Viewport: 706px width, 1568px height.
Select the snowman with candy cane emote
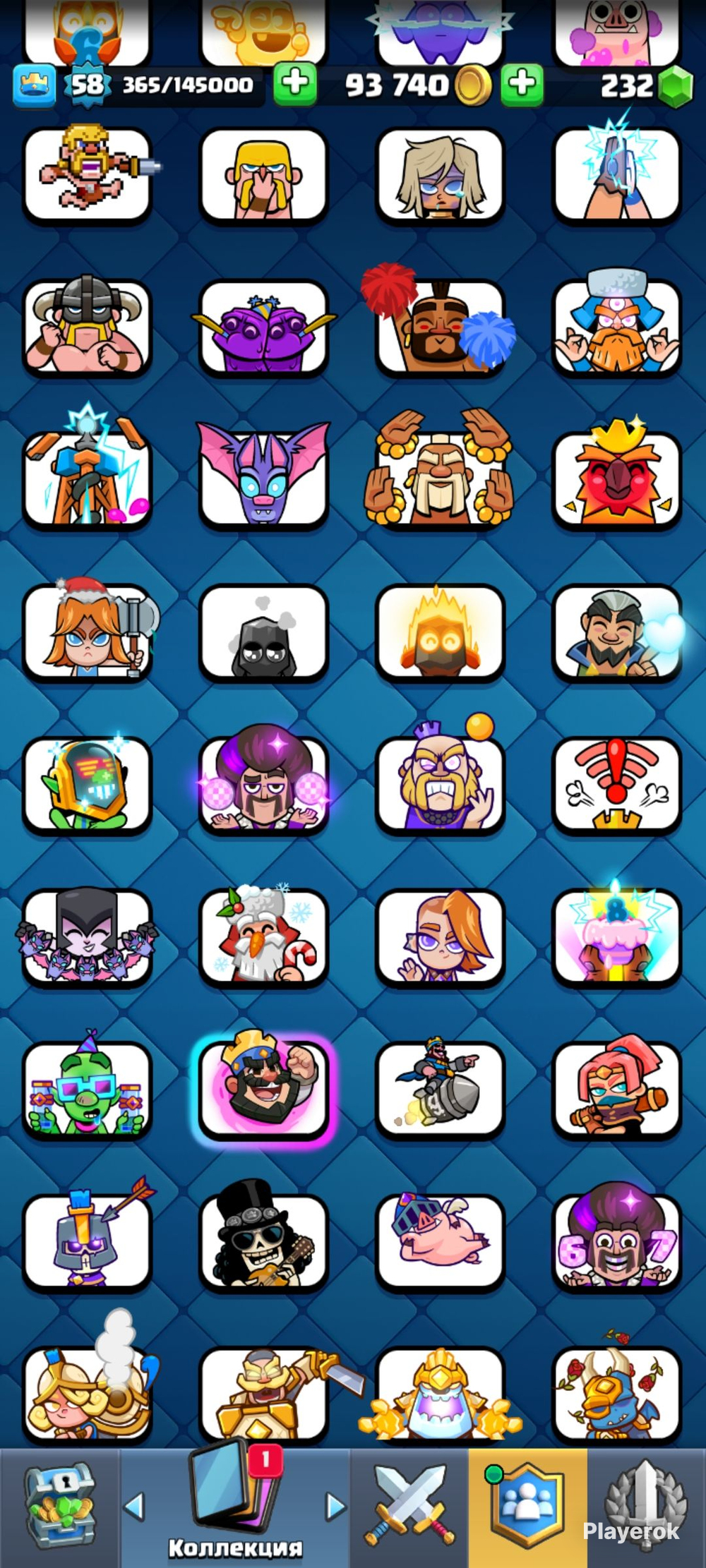coord(263,935)
